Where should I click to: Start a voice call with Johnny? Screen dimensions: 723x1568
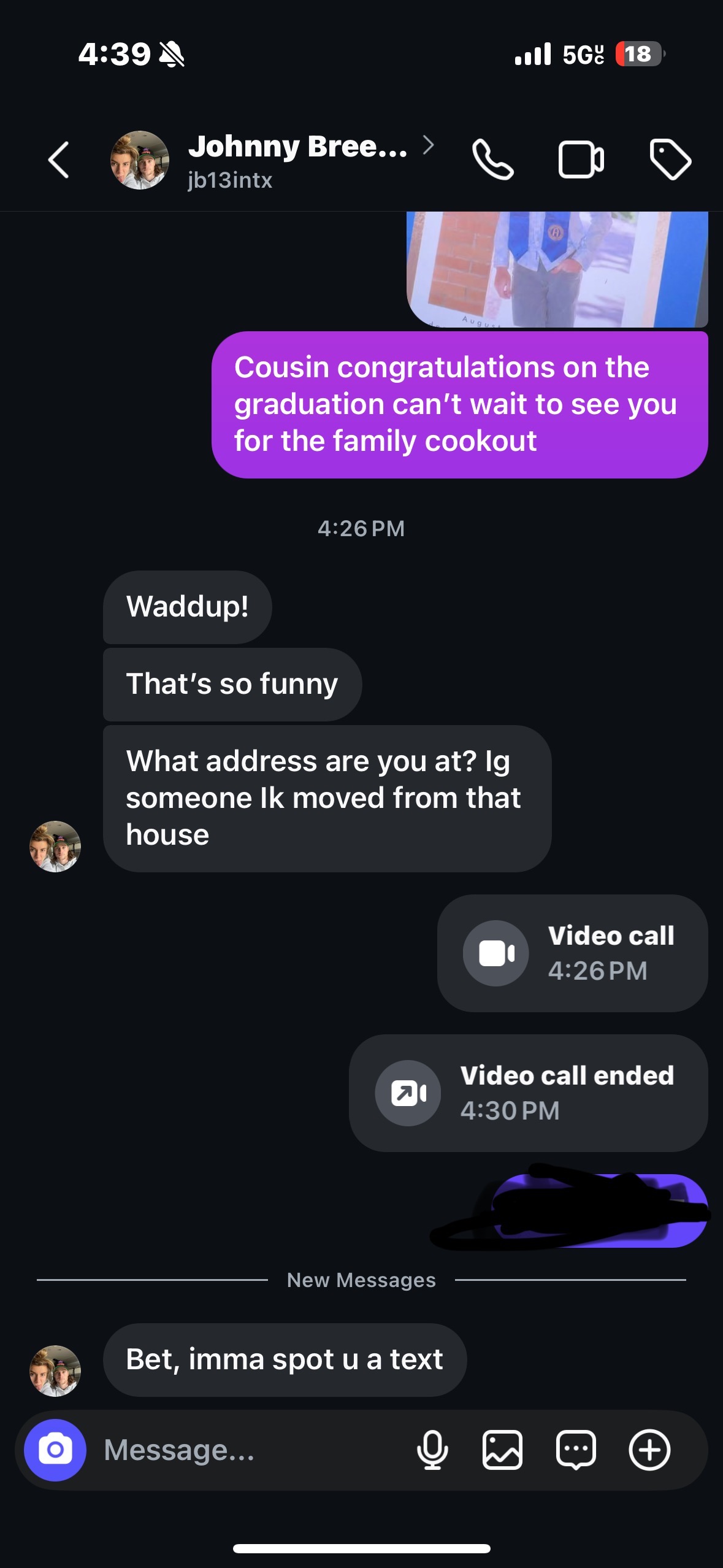point(492,160)
